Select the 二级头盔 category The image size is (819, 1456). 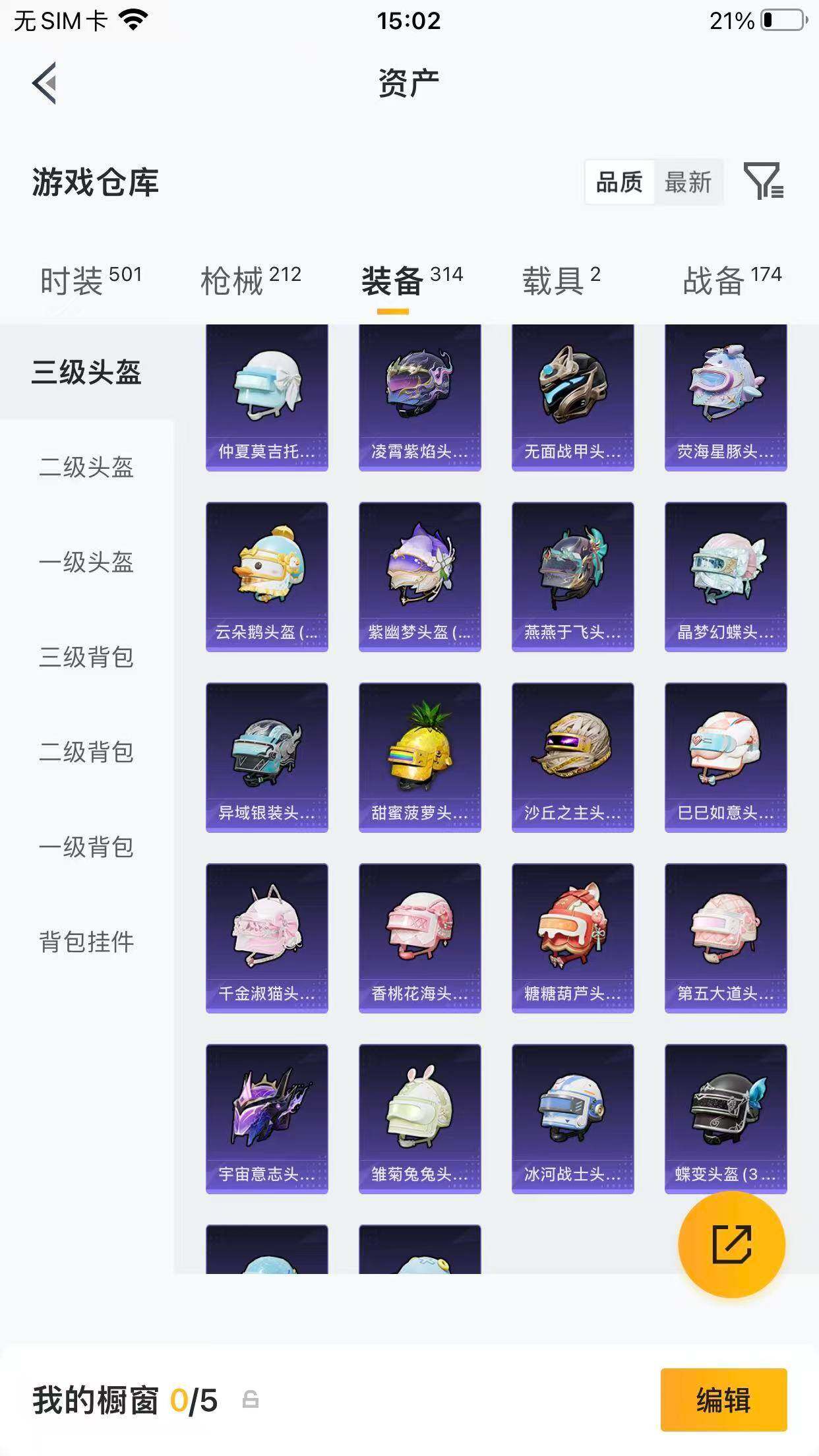pyautogui.click(x=86, y=468)
